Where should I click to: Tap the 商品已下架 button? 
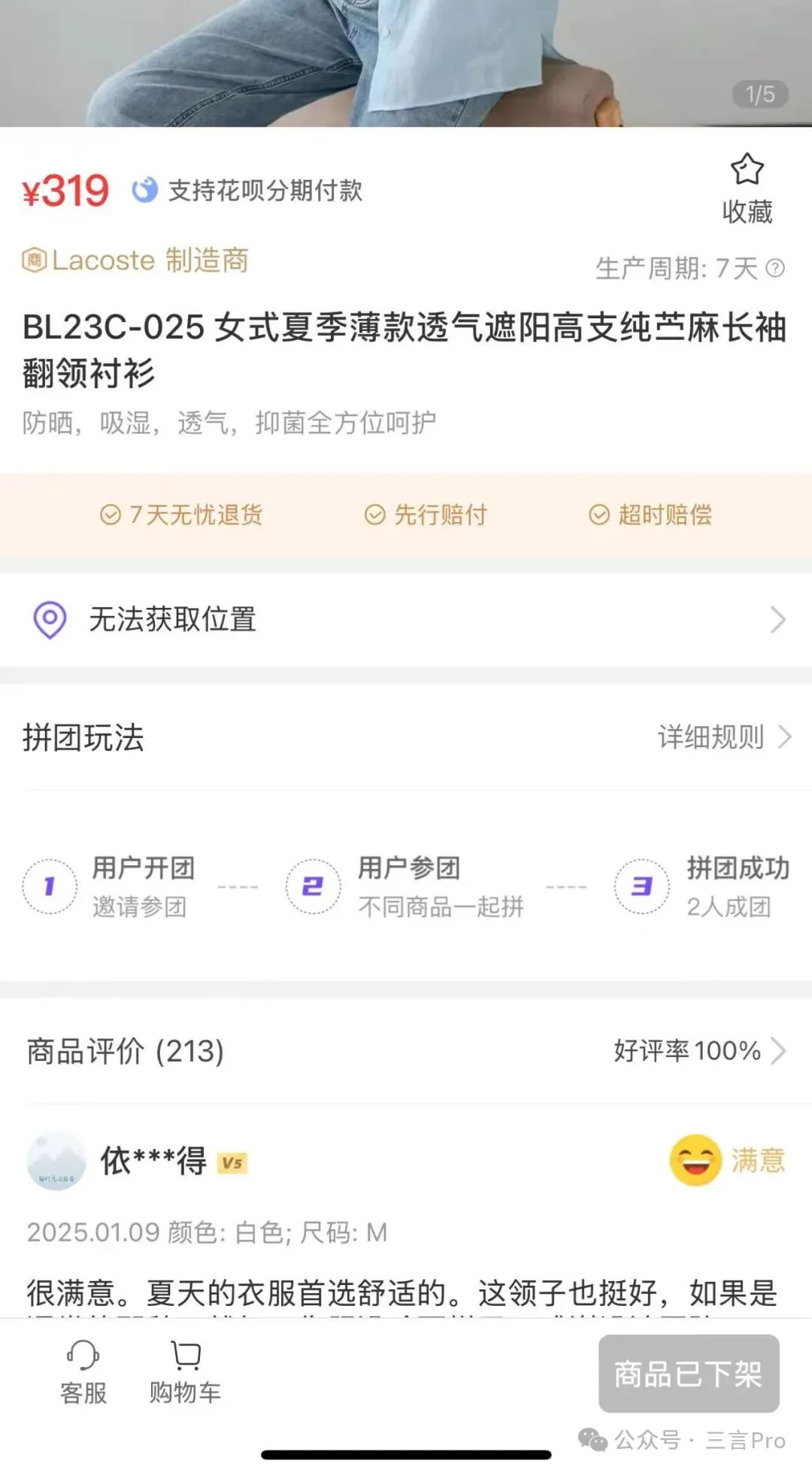click(x=688, y=1373)
